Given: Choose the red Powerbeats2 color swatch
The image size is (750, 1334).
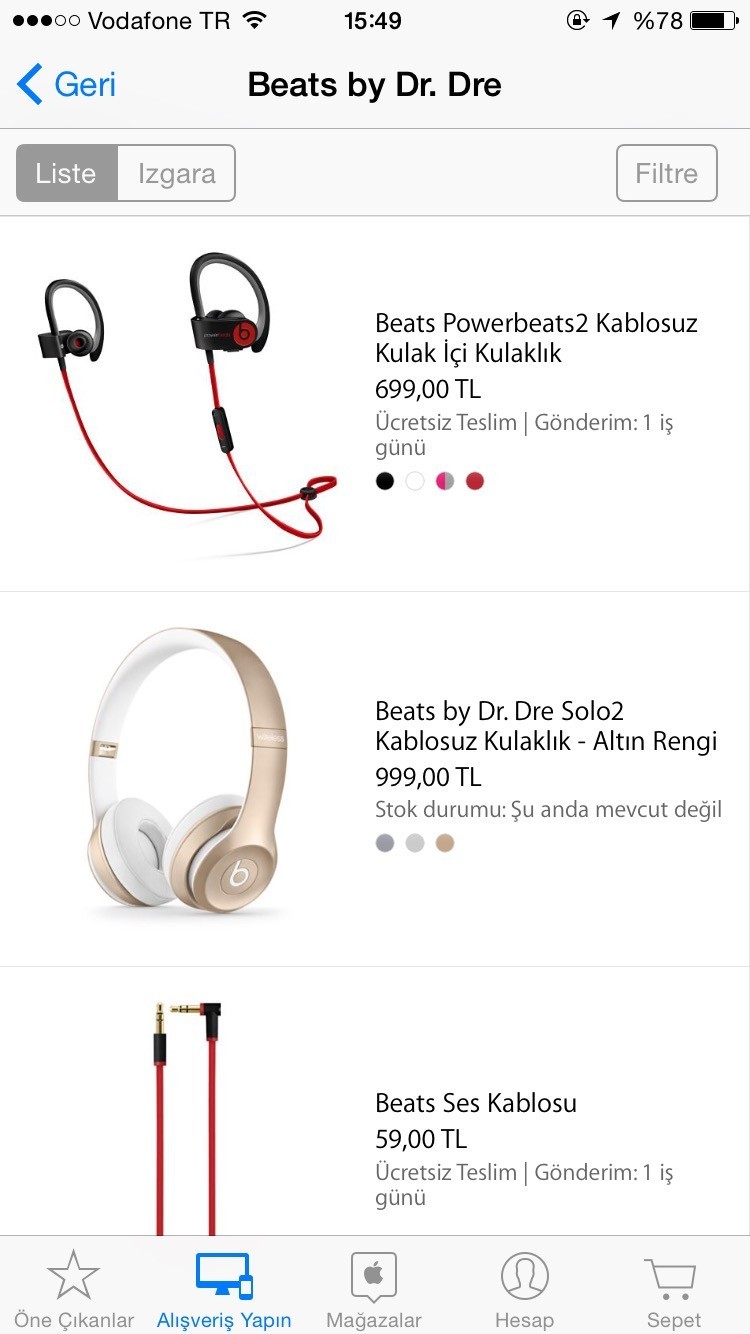Looking at the screenshot, I should coord(475,481).
